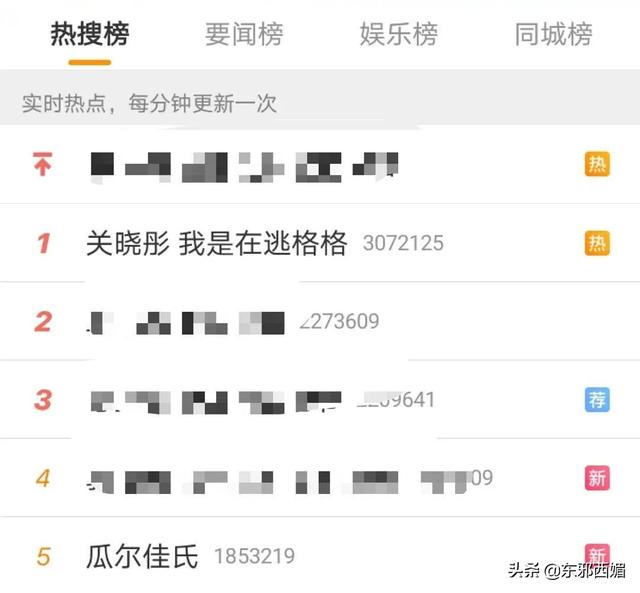This screenshot has width=640, height=593.
Task: Open the 瓜尔佳氏 trending topic
Action: [143, 556]
